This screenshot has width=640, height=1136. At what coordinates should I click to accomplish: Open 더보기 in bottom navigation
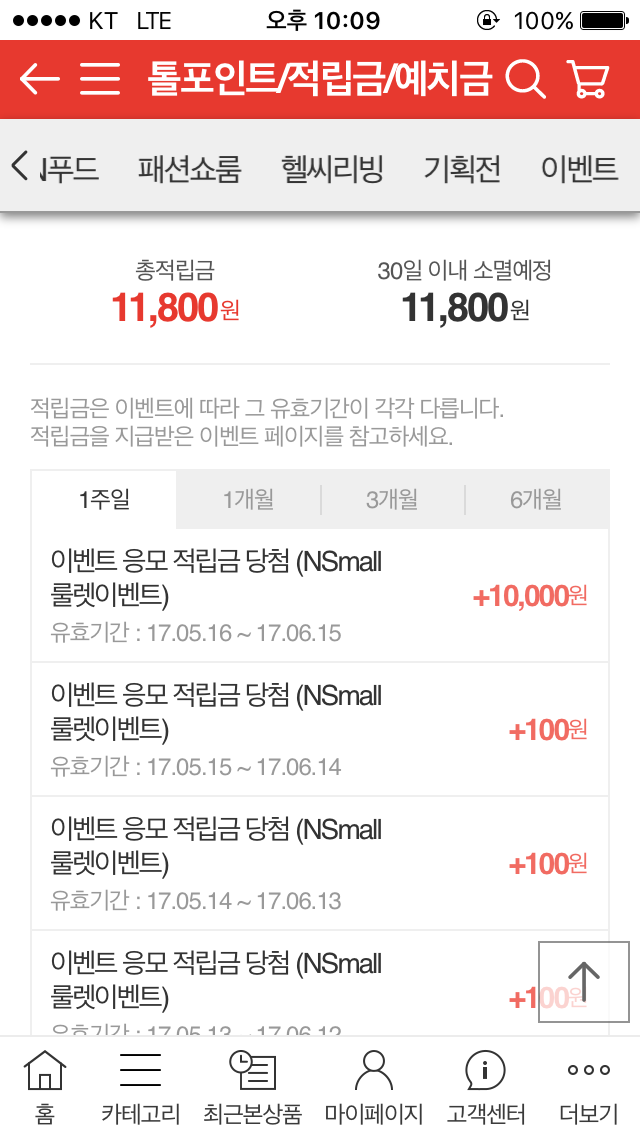pos(589,1087)
